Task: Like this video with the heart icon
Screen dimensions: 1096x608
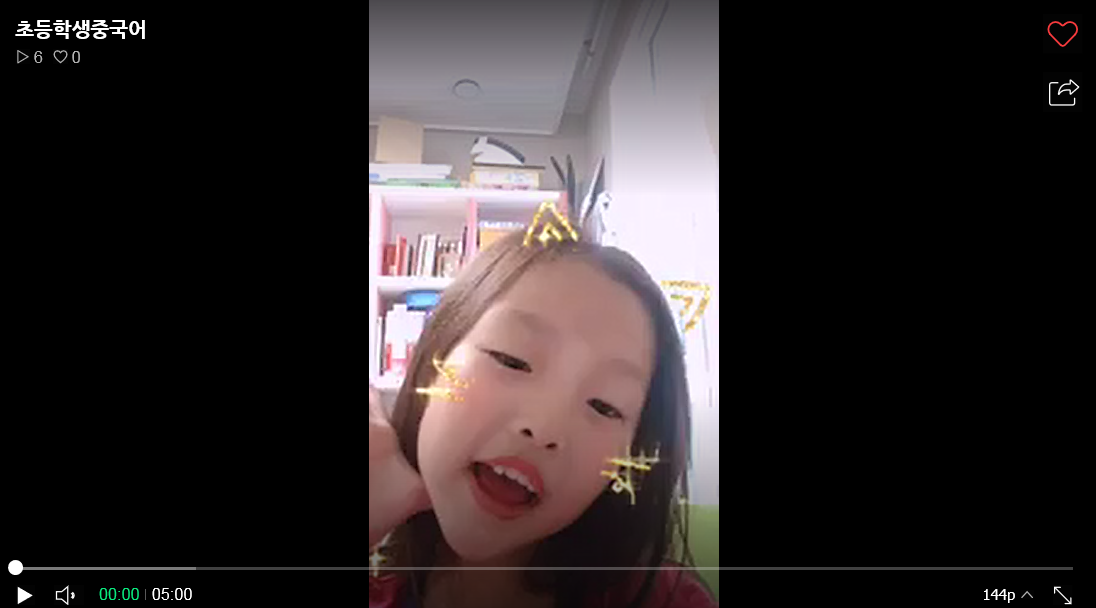Action: coord(1062,34)
